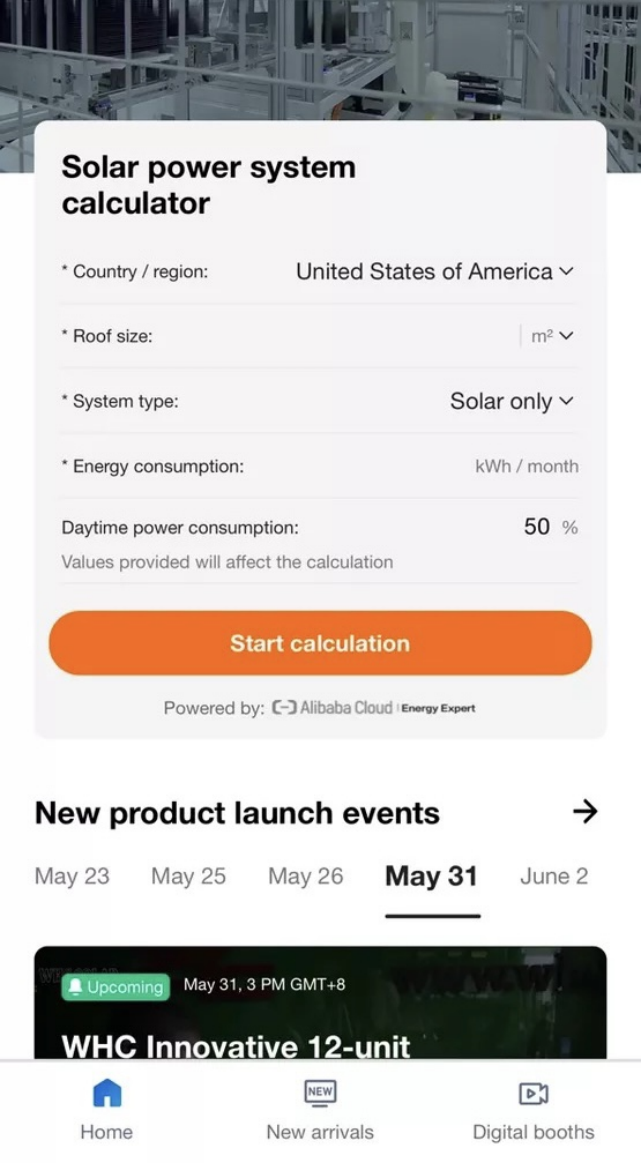This screenshot has width=642, height=1164.
Task: Edit the Daytime power consumption percentage
Action: coord(537,527)
